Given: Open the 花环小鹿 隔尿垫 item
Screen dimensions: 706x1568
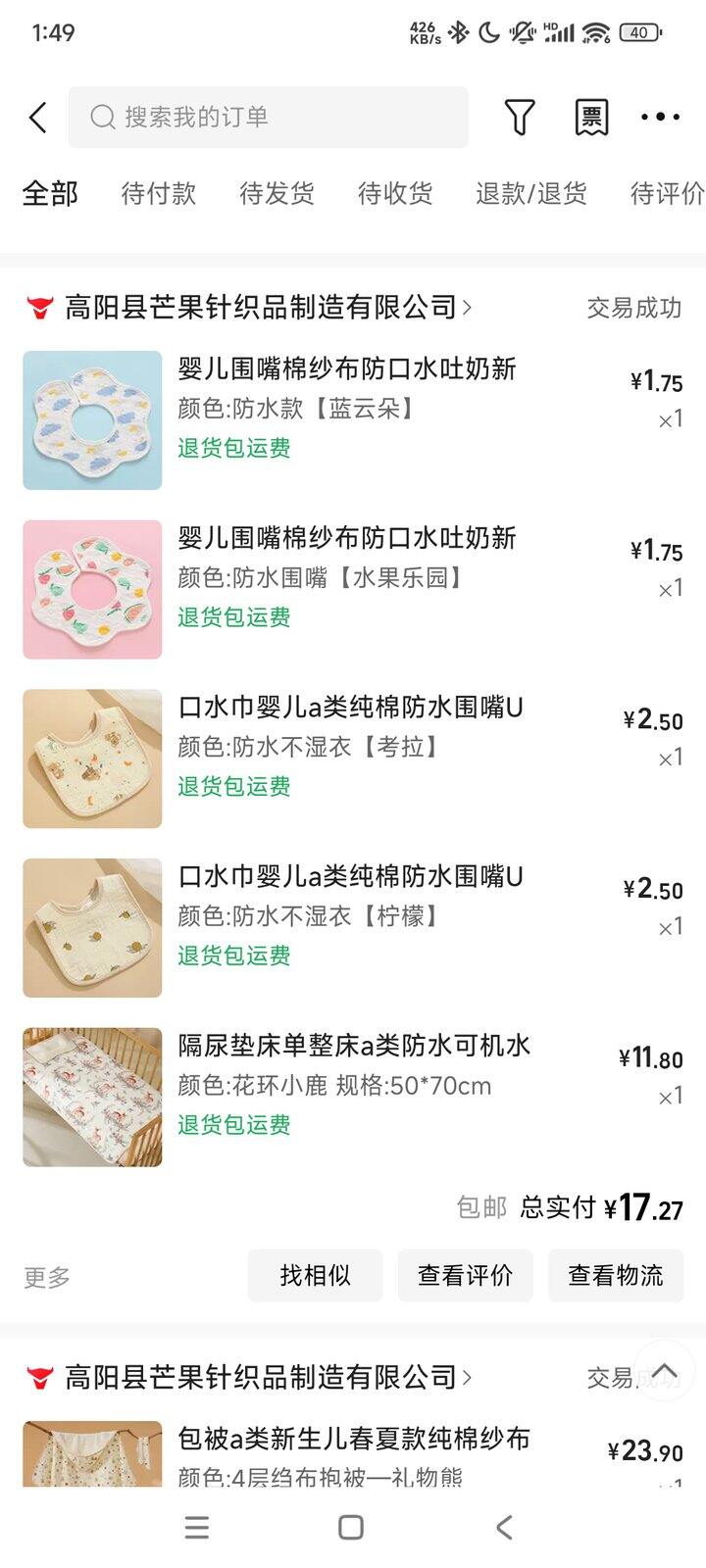Looking at the screenshot, I should (x=353, y=1046).
